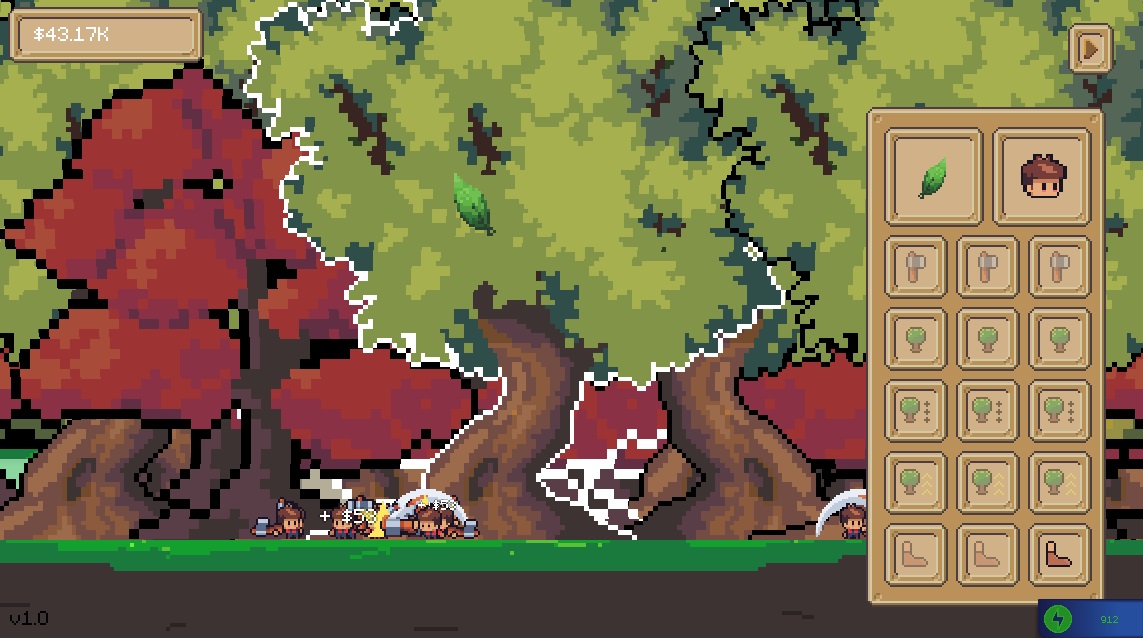Select the middle tree with chevrons upgrade

click(987, 483)
